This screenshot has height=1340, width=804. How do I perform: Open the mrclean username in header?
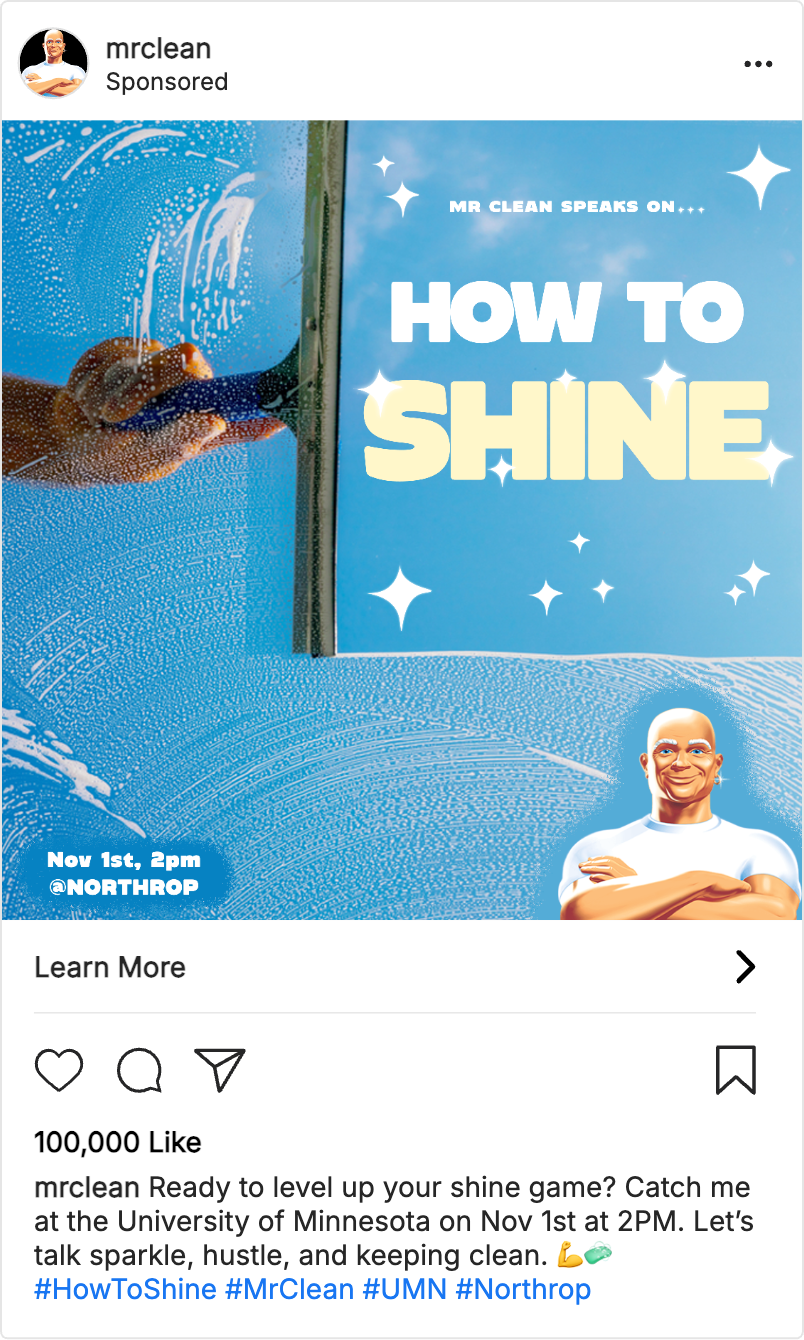[158, 48]
